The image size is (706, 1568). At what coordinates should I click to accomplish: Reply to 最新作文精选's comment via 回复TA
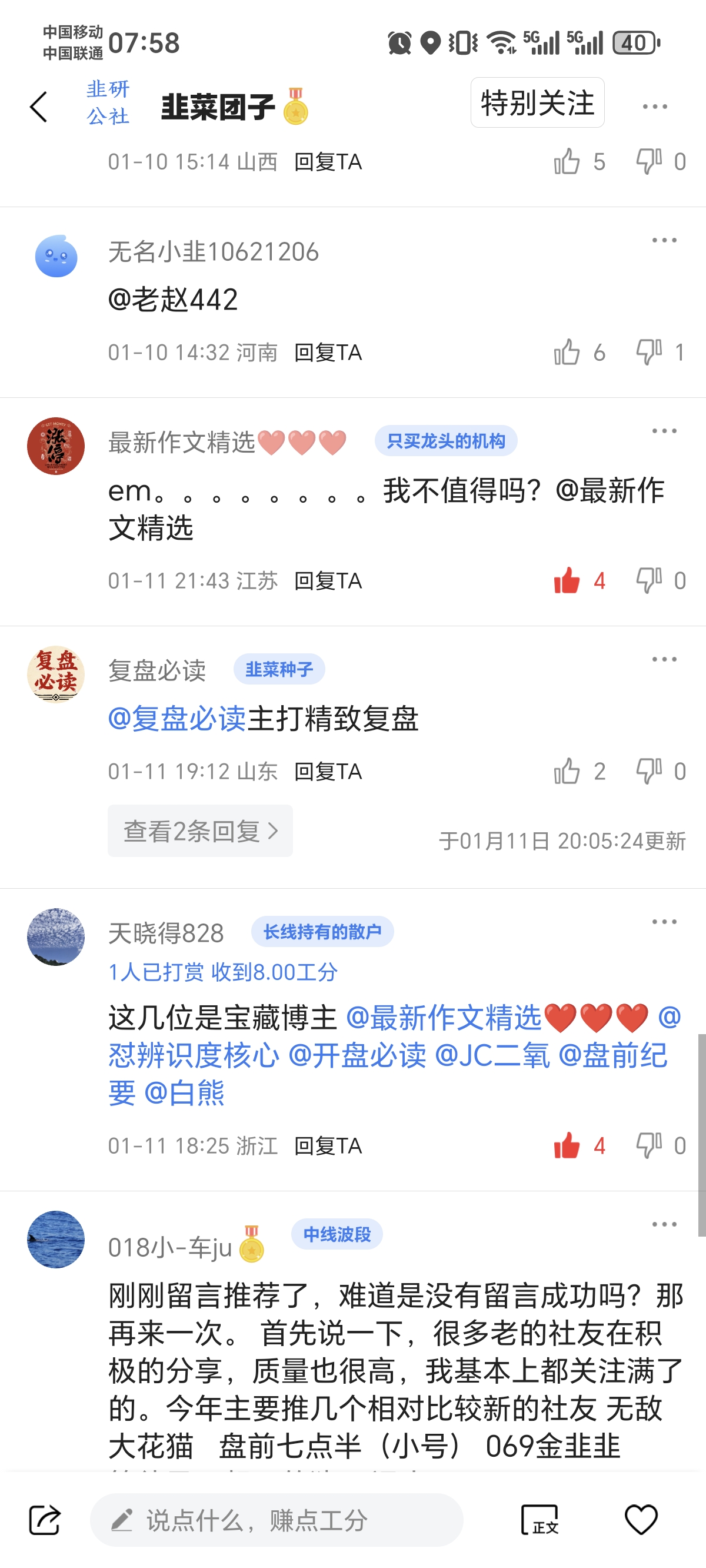pyautogui.click(x=328, y=581)
